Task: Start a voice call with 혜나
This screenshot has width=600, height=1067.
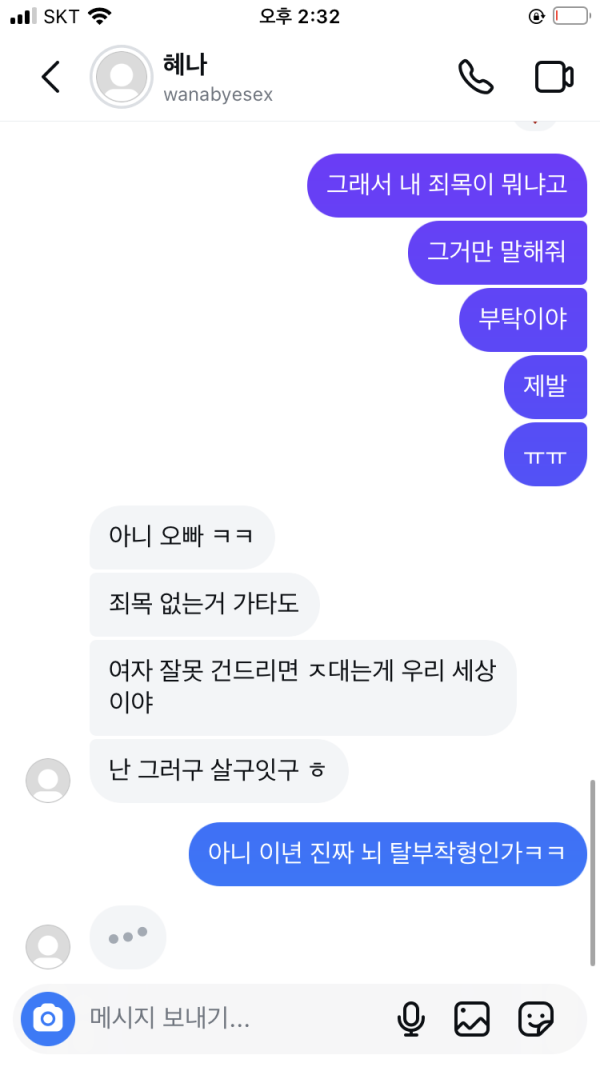Action: (477, 77)
